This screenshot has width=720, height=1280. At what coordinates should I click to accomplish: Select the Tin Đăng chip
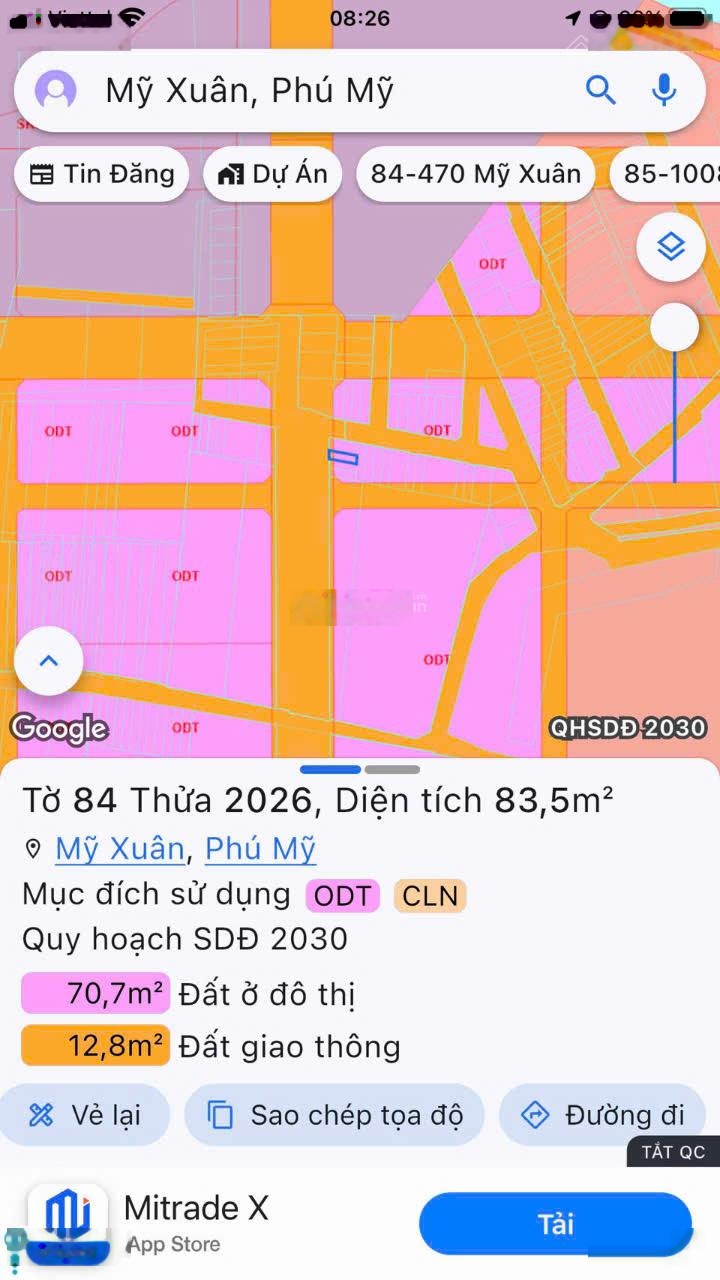102,174
